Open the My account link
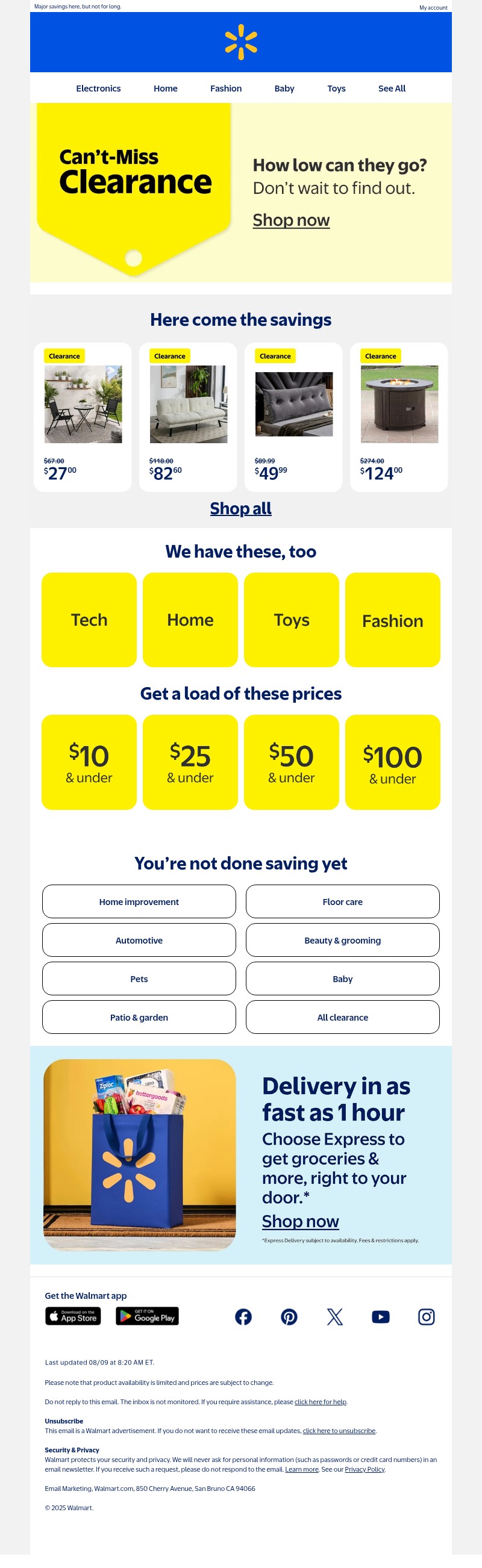The image size is (482, 1568). [x=433, y=8]
